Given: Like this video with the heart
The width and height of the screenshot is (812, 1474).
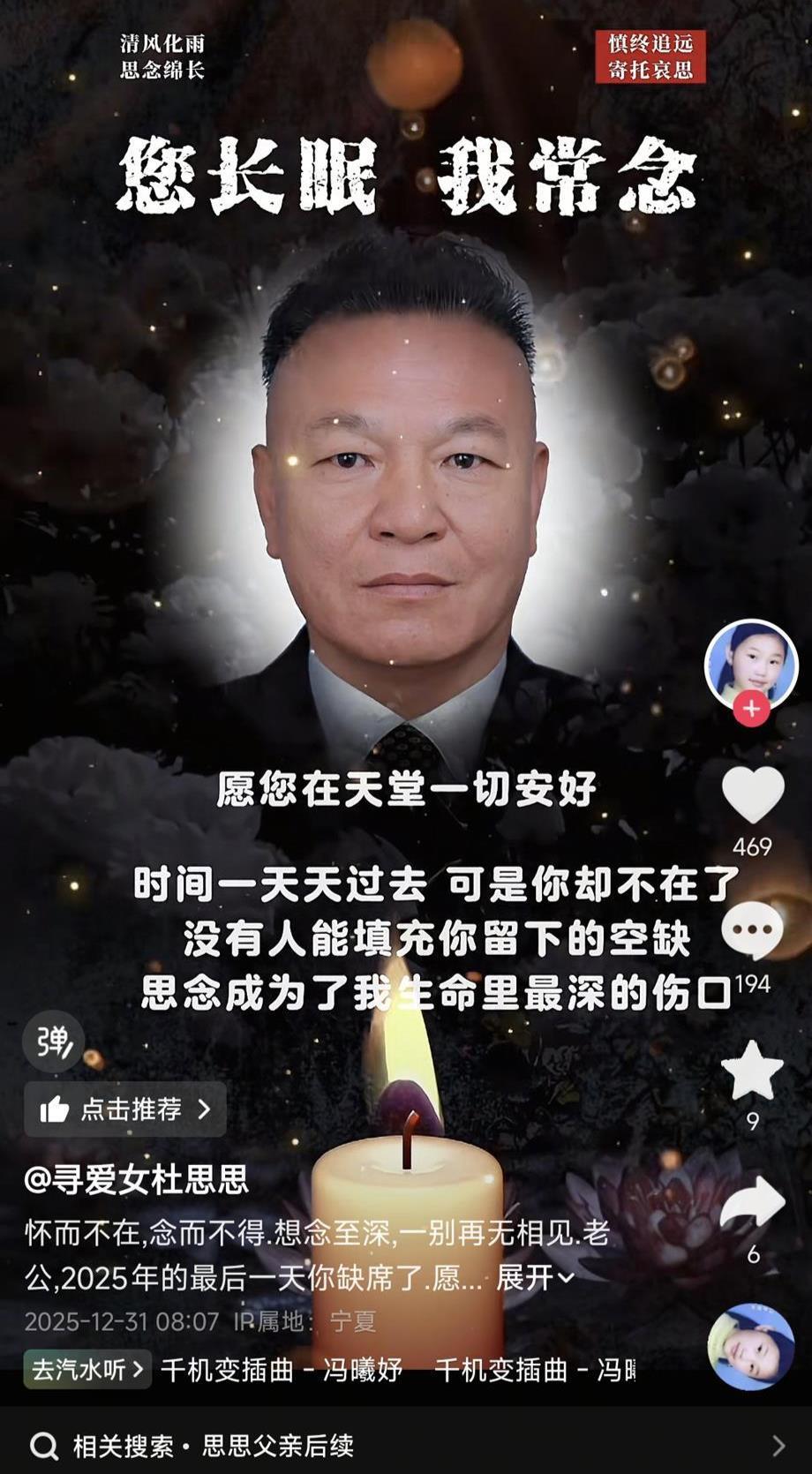Looking at the screenshot, I should tap(753, 796).
